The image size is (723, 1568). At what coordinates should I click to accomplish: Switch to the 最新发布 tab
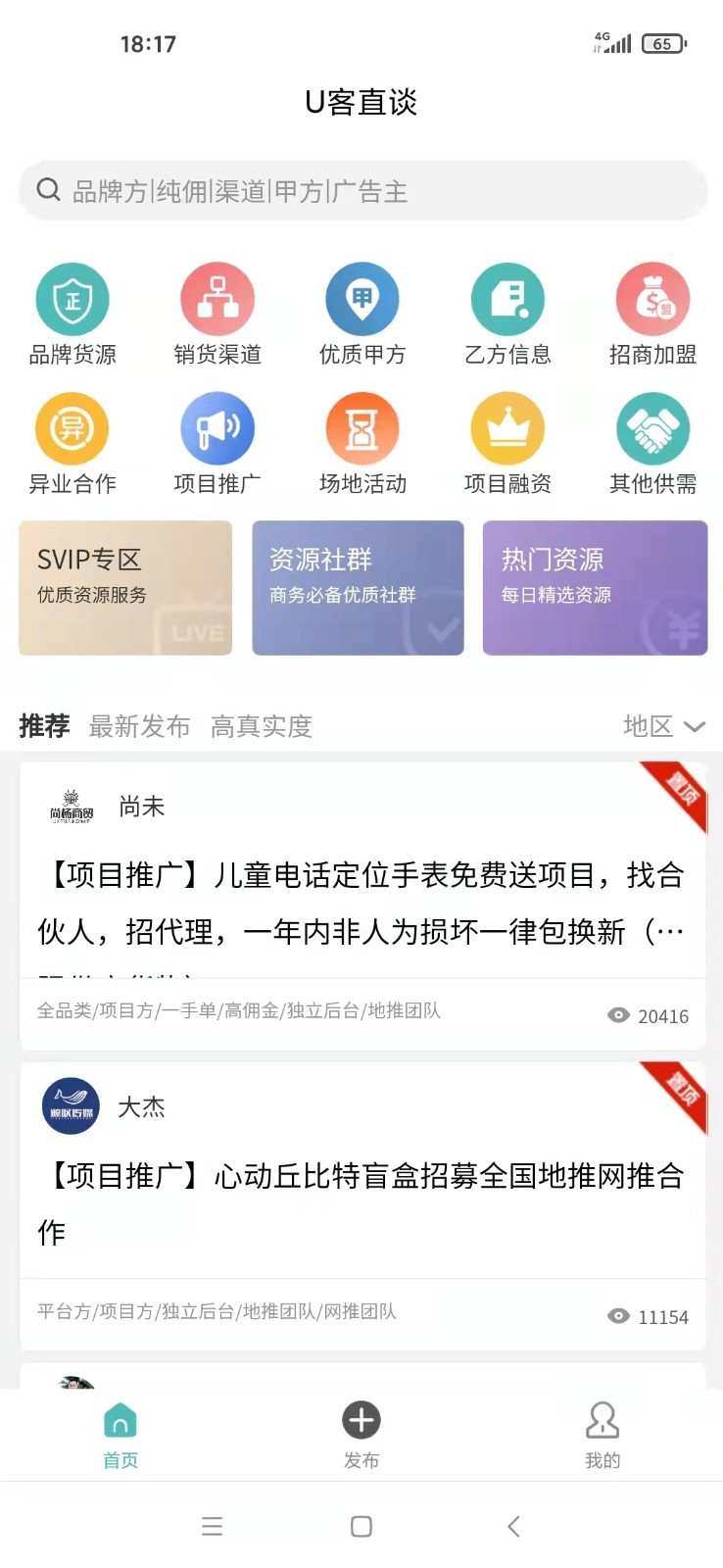[x=139, y=726]
